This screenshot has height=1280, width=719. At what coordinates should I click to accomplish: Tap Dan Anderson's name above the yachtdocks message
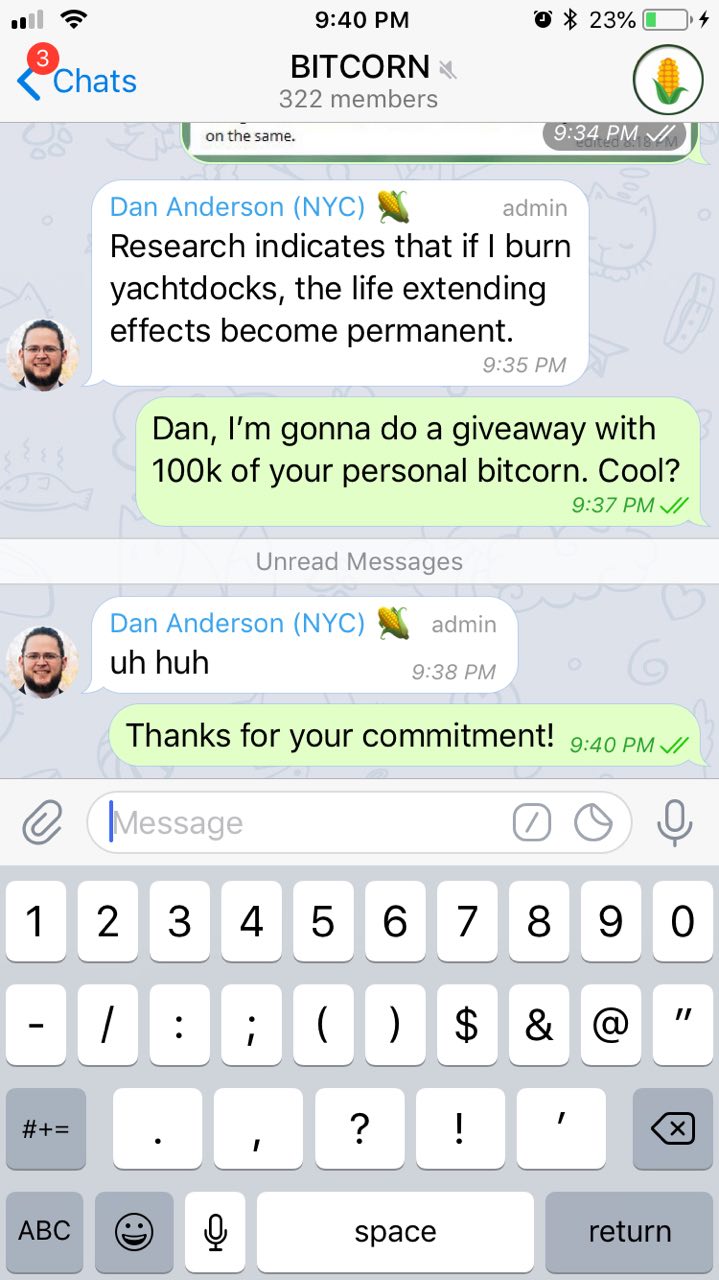237,207
